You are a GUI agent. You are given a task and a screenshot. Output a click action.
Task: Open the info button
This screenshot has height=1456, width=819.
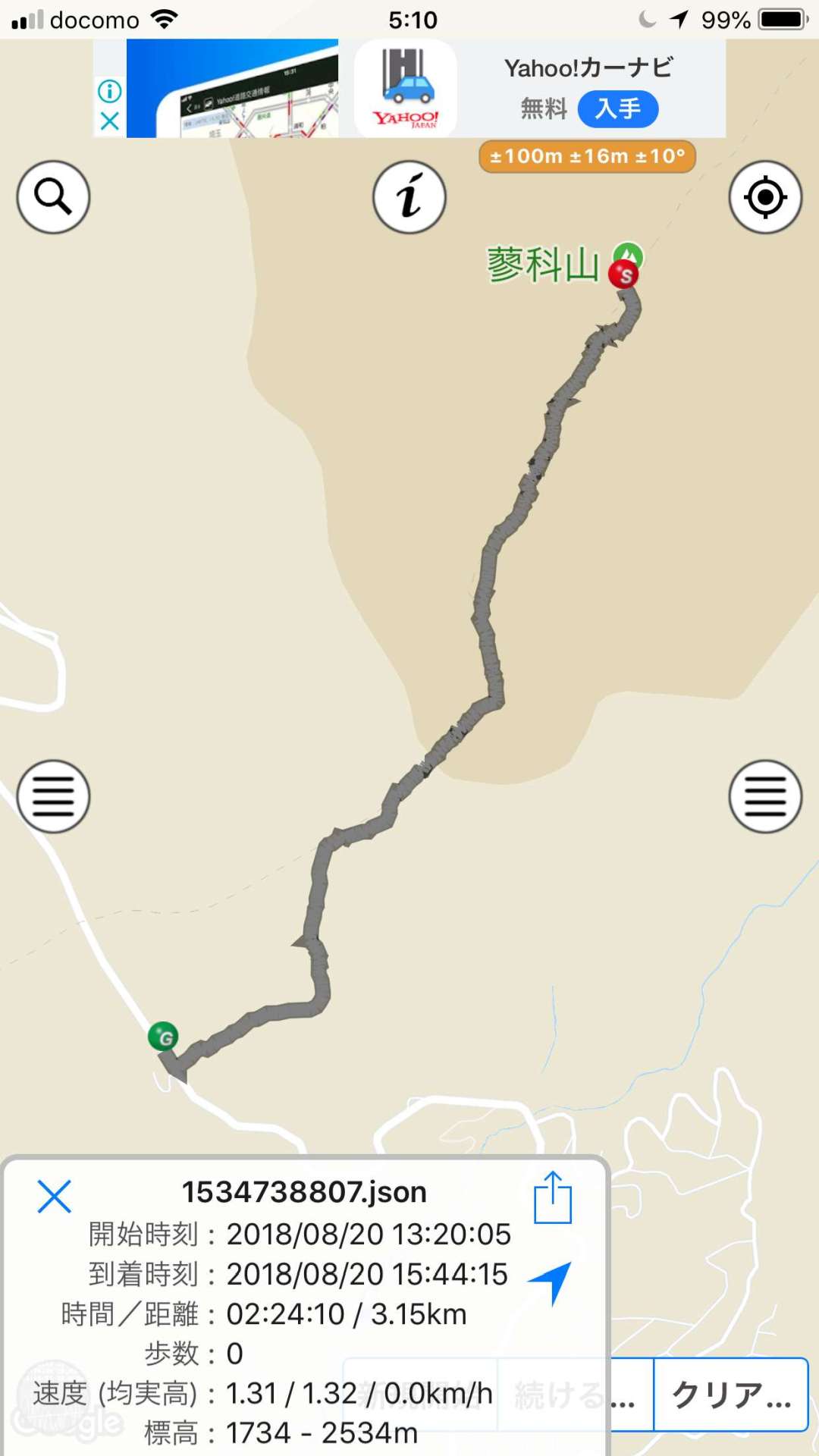coord(409,197)
